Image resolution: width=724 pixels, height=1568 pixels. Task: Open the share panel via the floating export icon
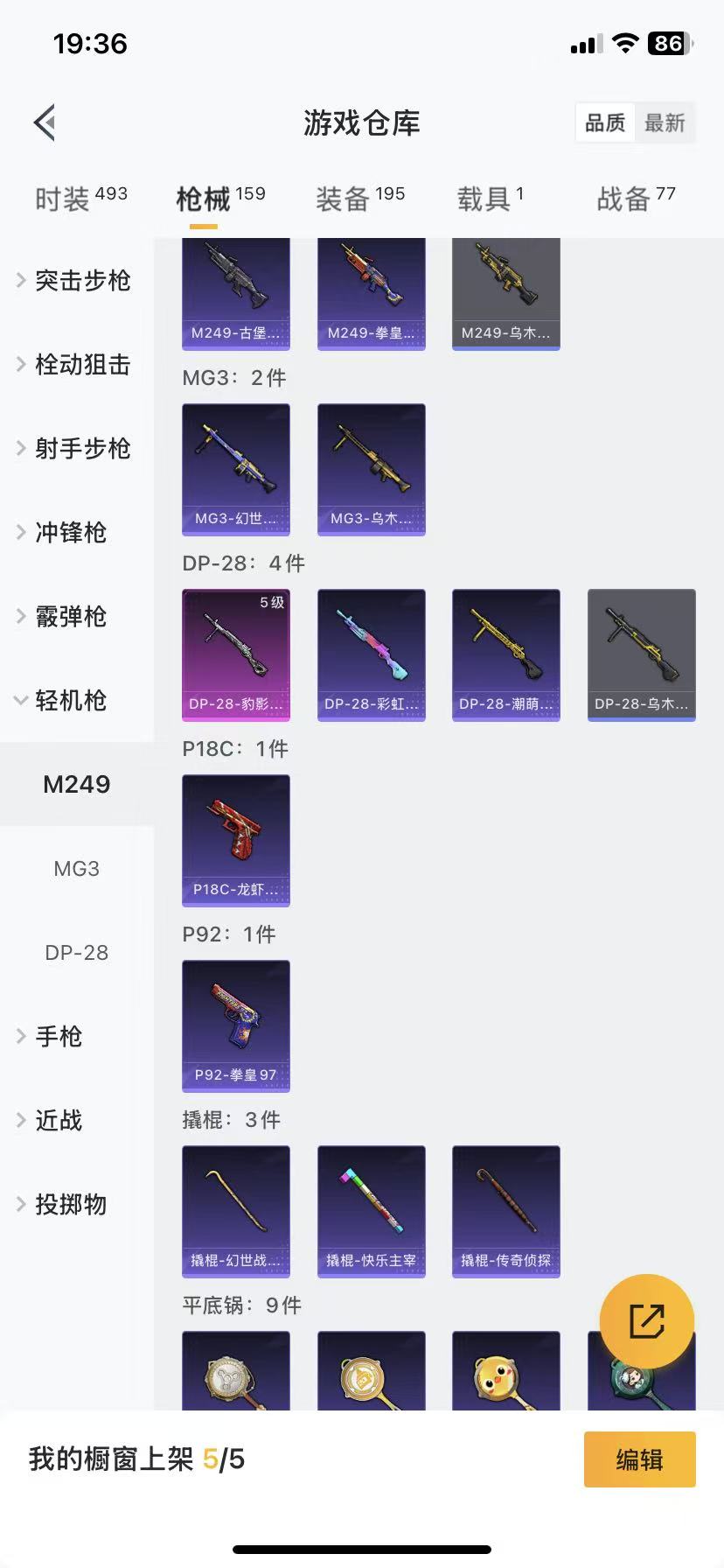click(x=646, y=1319)
